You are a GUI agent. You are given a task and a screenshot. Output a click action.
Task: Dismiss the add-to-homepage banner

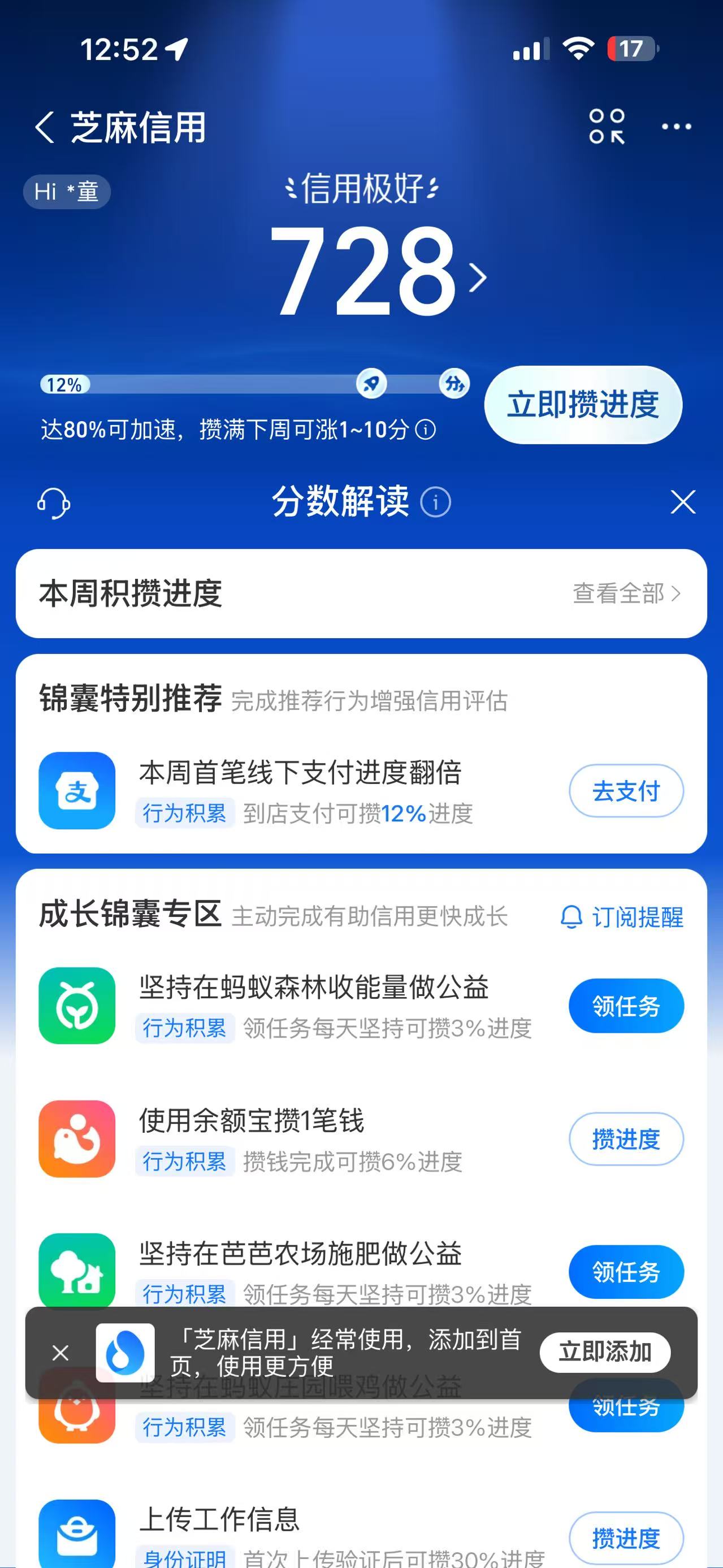click(60, 1353)
